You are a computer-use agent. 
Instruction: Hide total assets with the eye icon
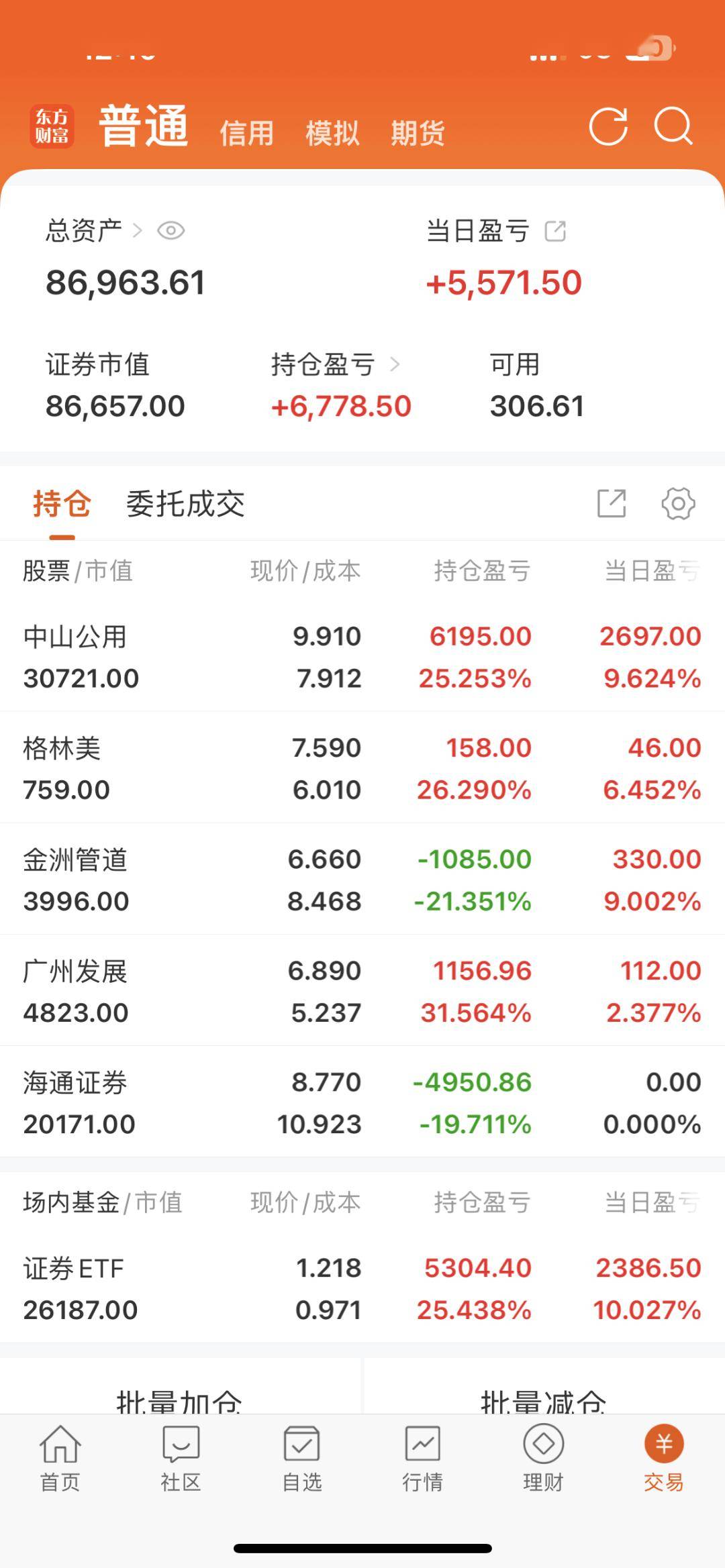pos(171,231)
